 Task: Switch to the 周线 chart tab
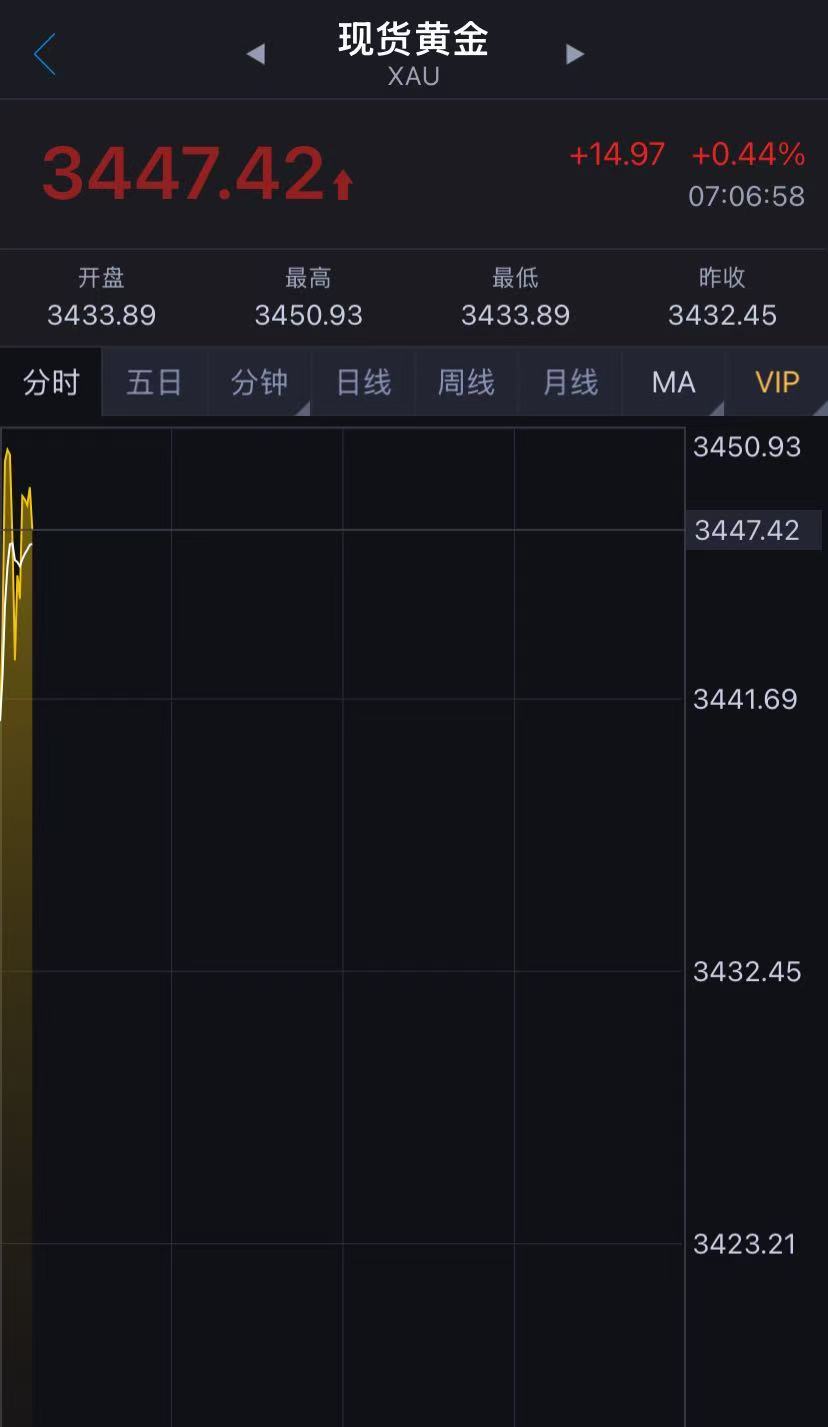(466, 382)
